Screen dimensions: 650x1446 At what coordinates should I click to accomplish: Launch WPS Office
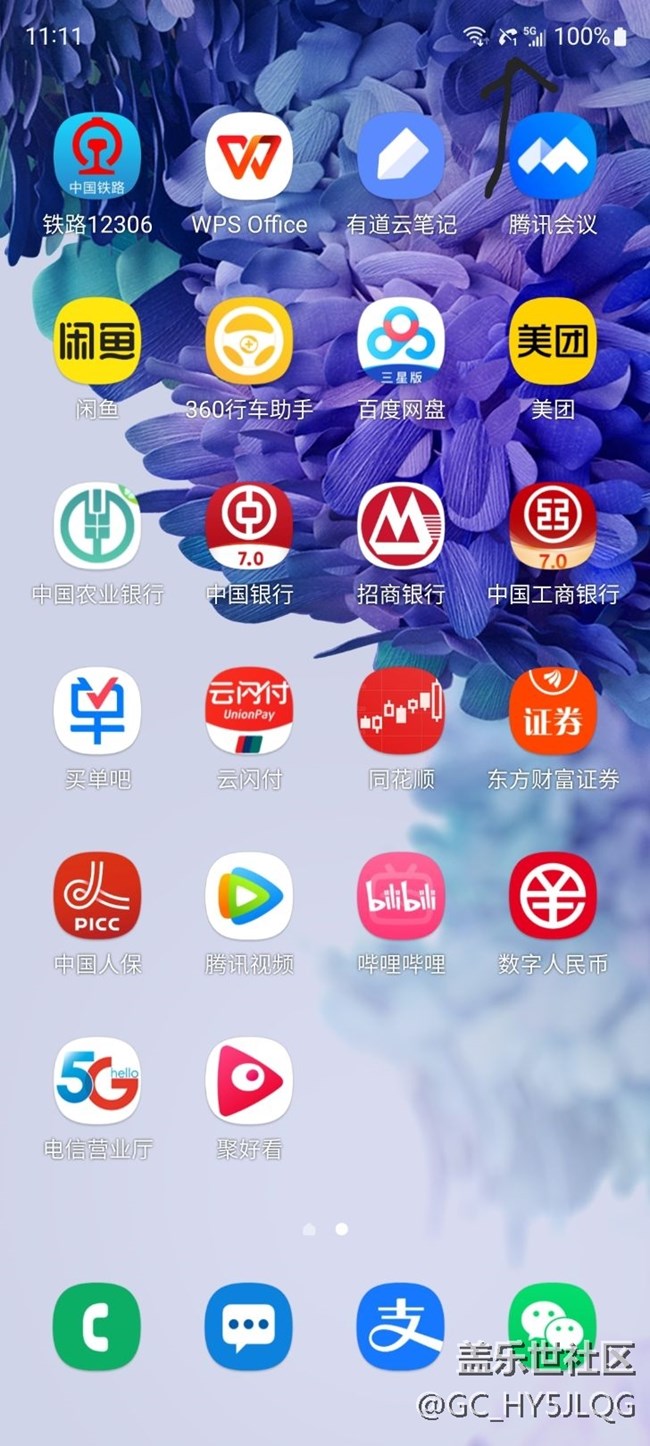pyautogui.click(x=249, y=157)
